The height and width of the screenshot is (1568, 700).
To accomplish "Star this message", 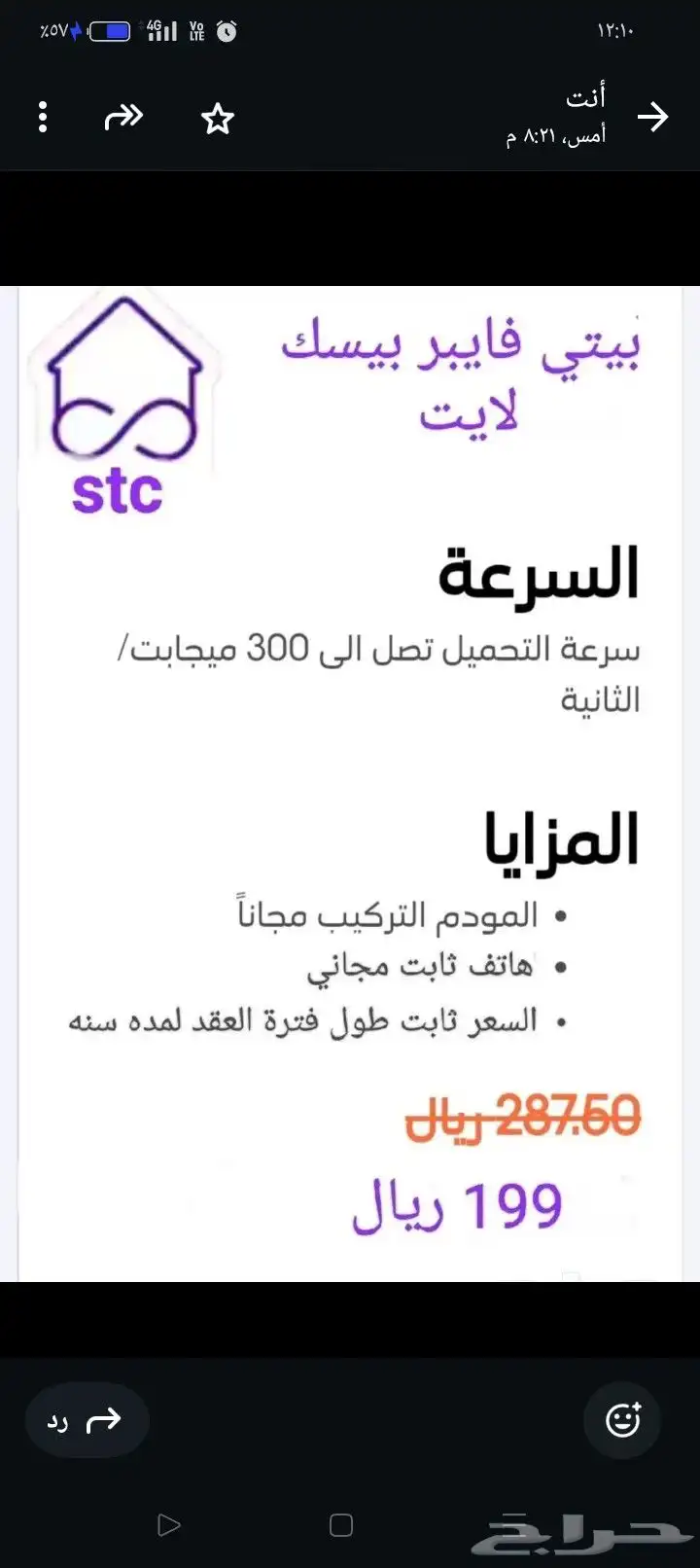I will point(218,119).
